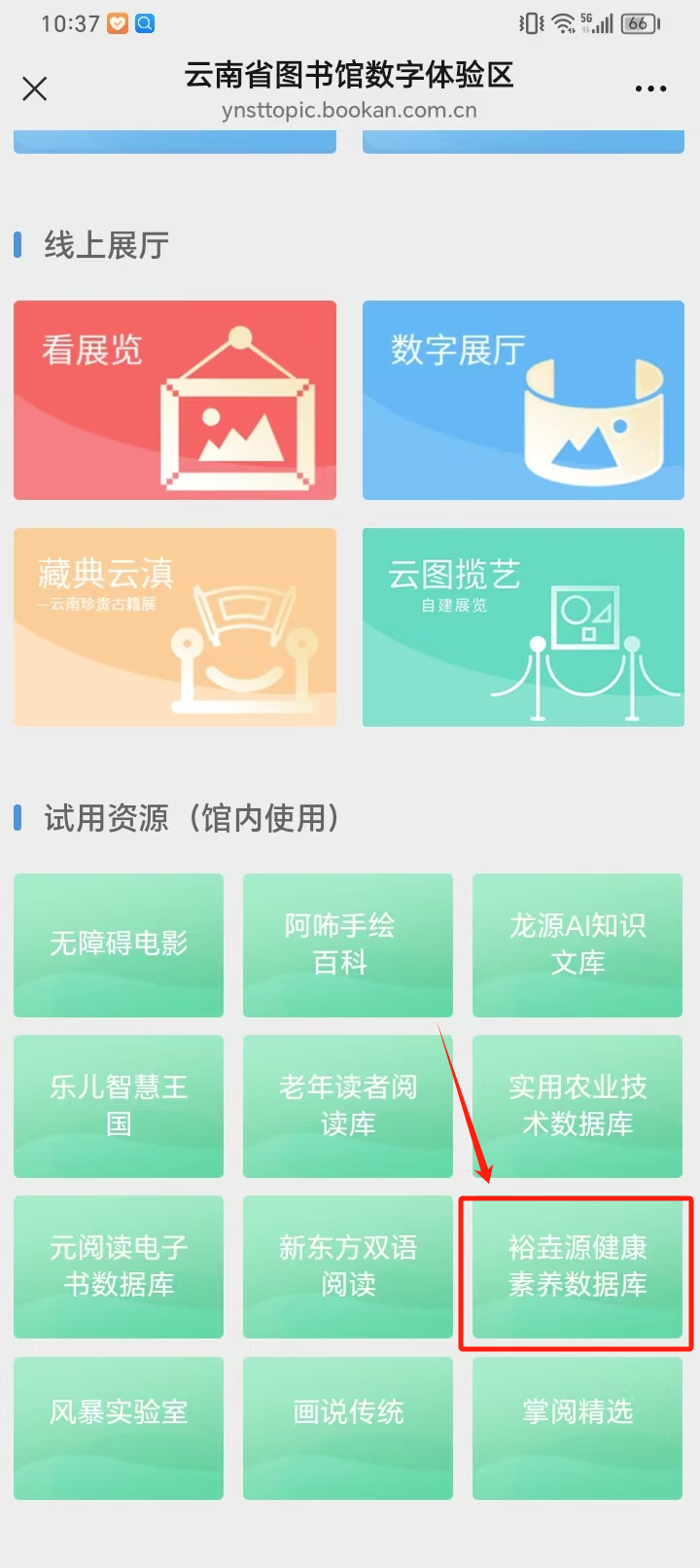
Task: Open the 龙源AI知识文库 resource
Action: [577, 944]
